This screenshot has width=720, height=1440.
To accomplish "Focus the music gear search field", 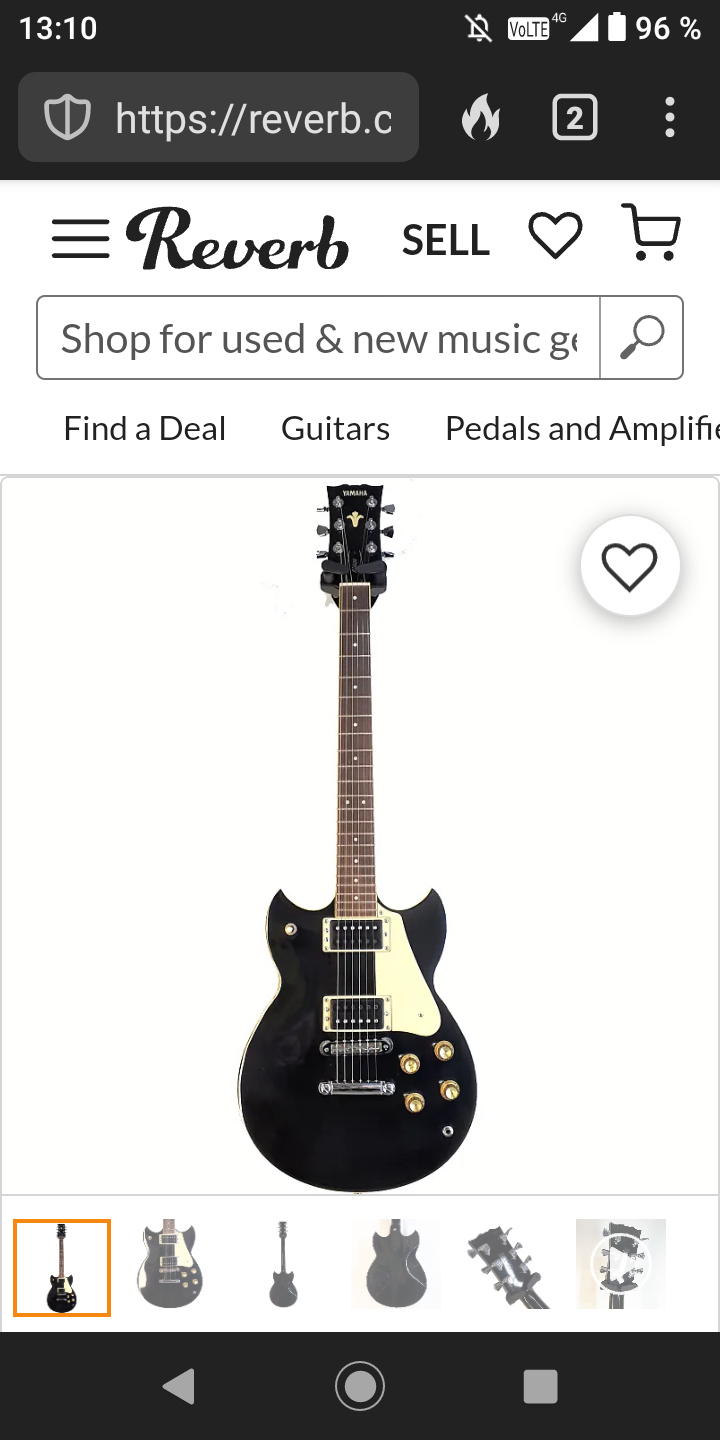I will click(318, 338).
